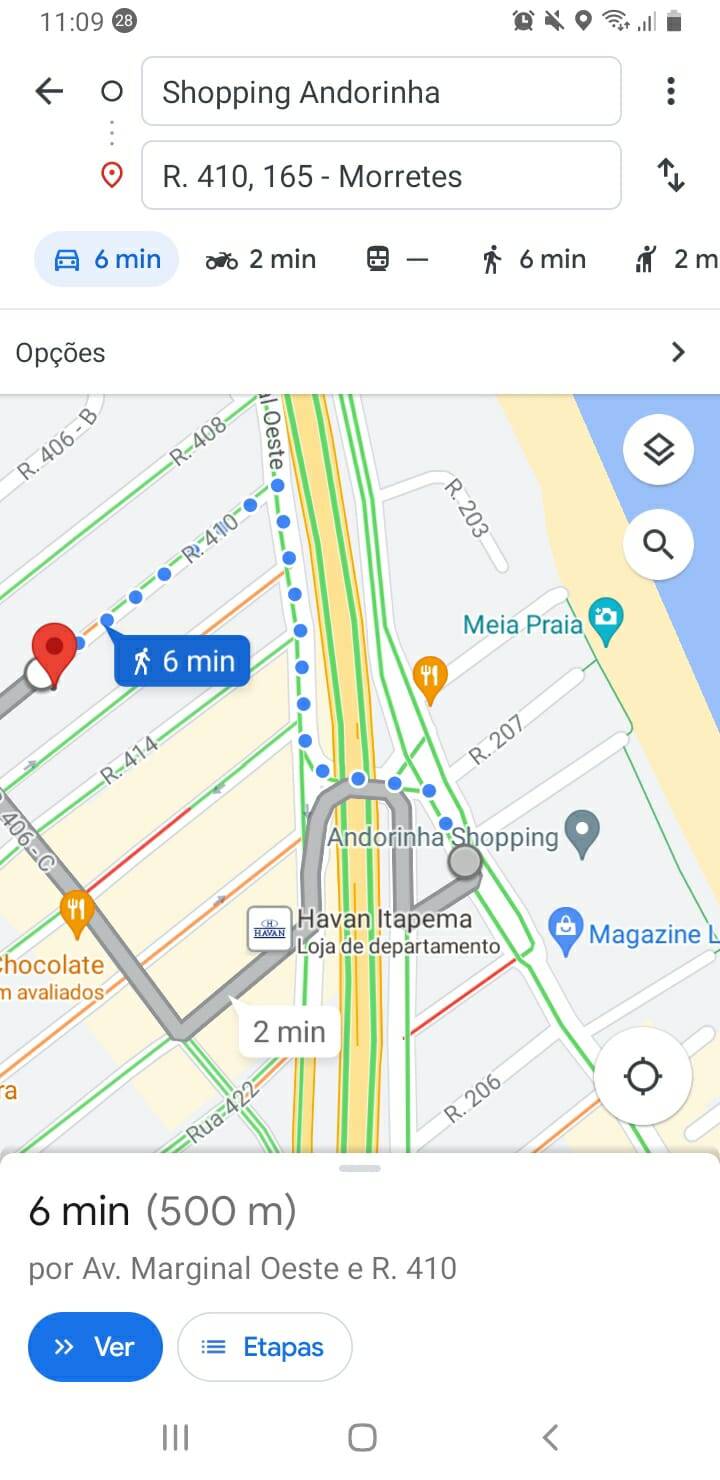
Task: Tap the walking 6 min route bubble
Action: tap(182, 660)
